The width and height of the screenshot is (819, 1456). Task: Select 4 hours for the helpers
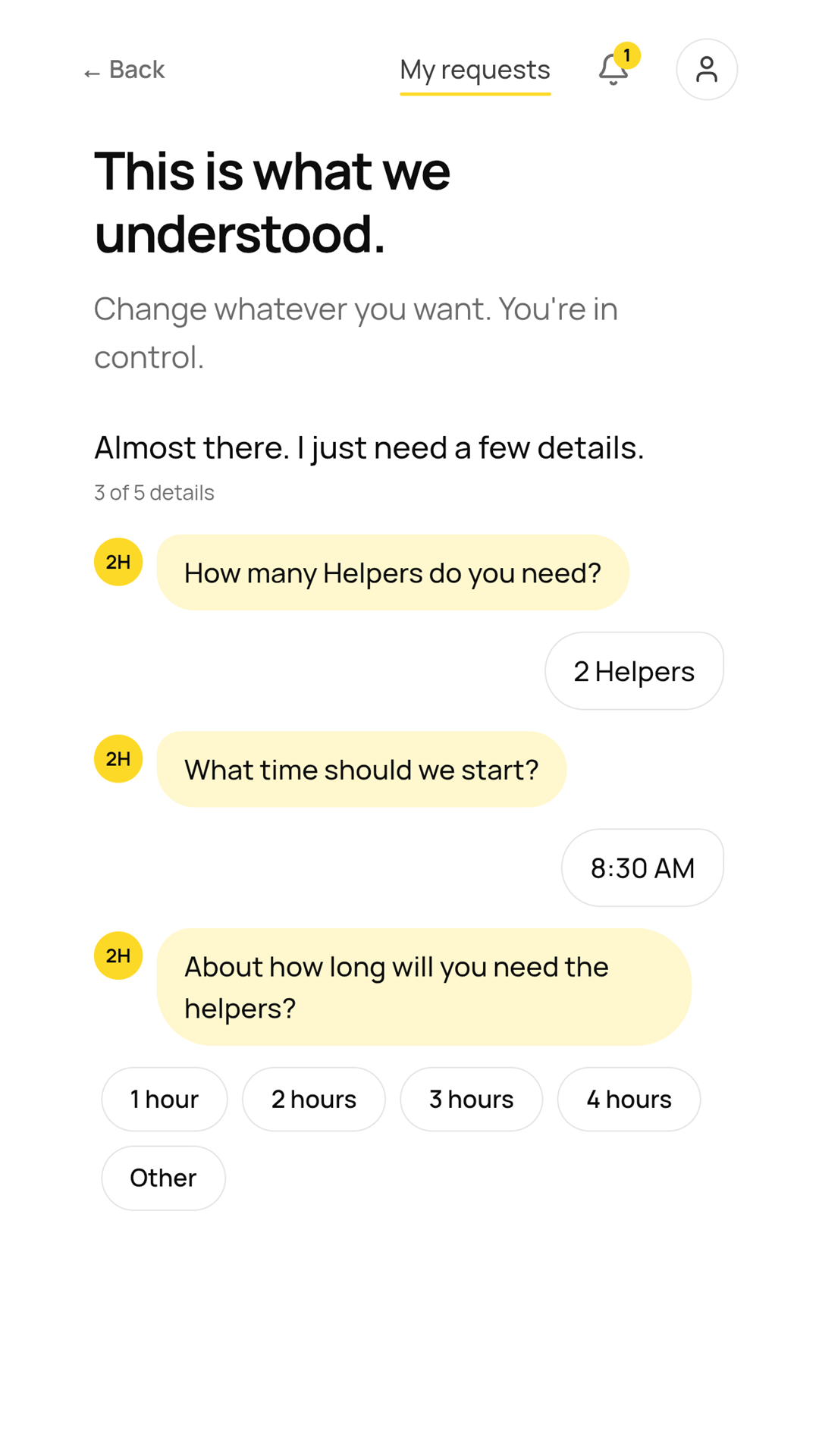629,1099
